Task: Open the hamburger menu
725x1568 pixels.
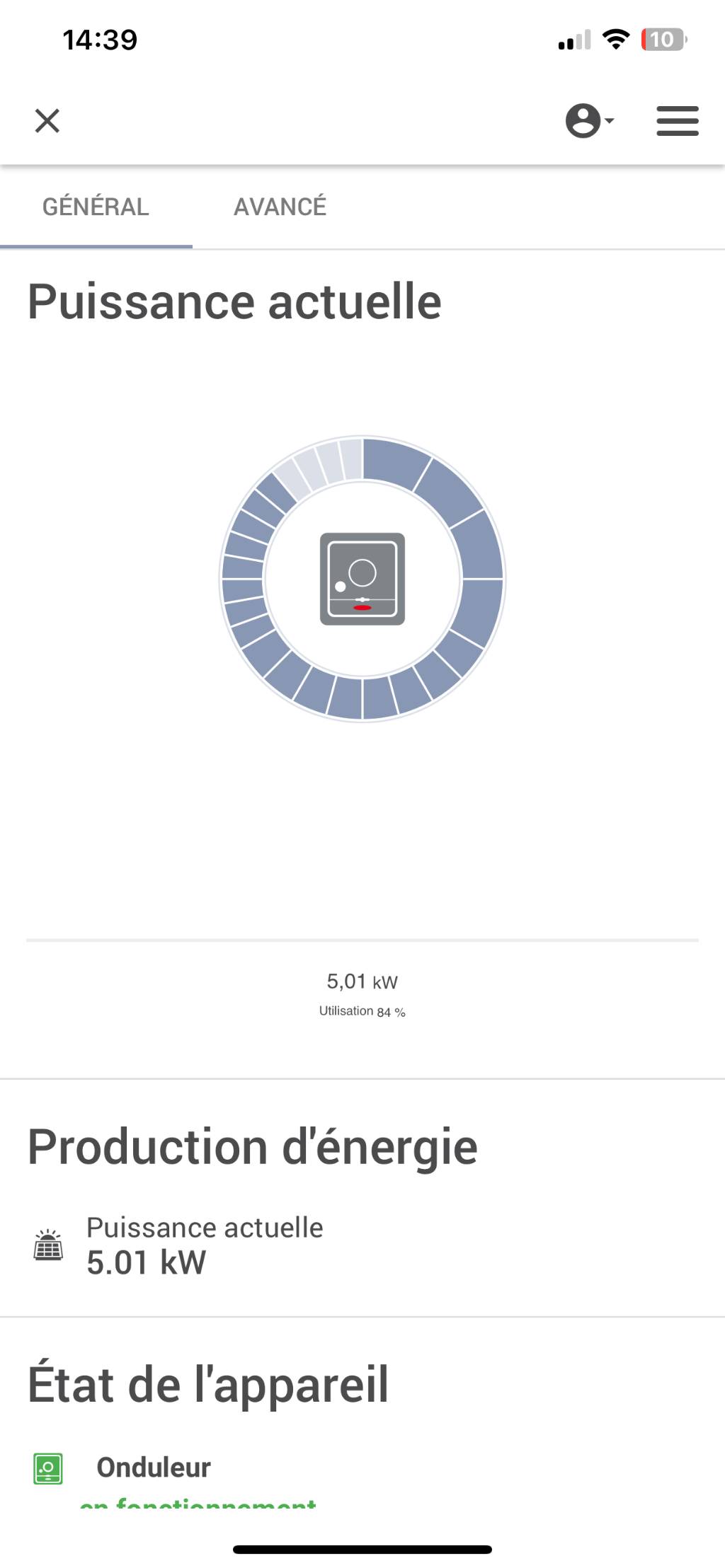Action: (x=677, y=121)
